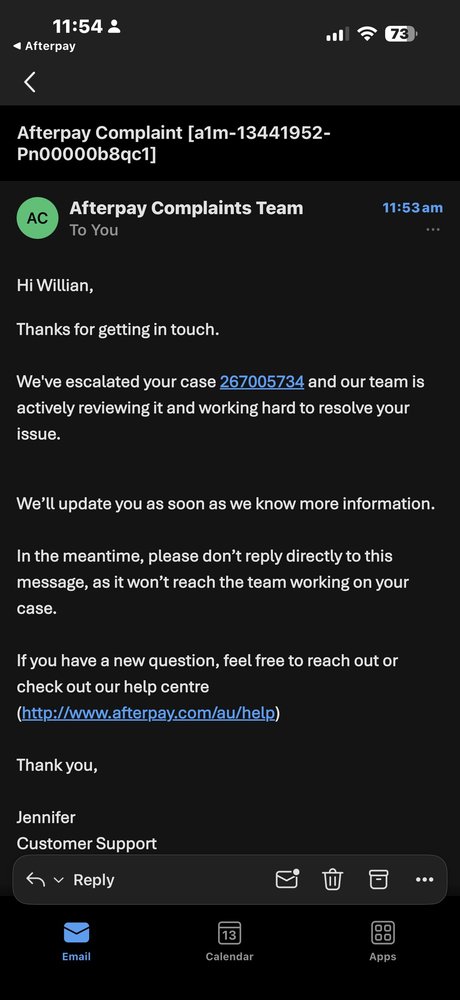Switch to the Calendar tab
The width and height of the screenshot is (460, 1000).
(x=229, y=941)
